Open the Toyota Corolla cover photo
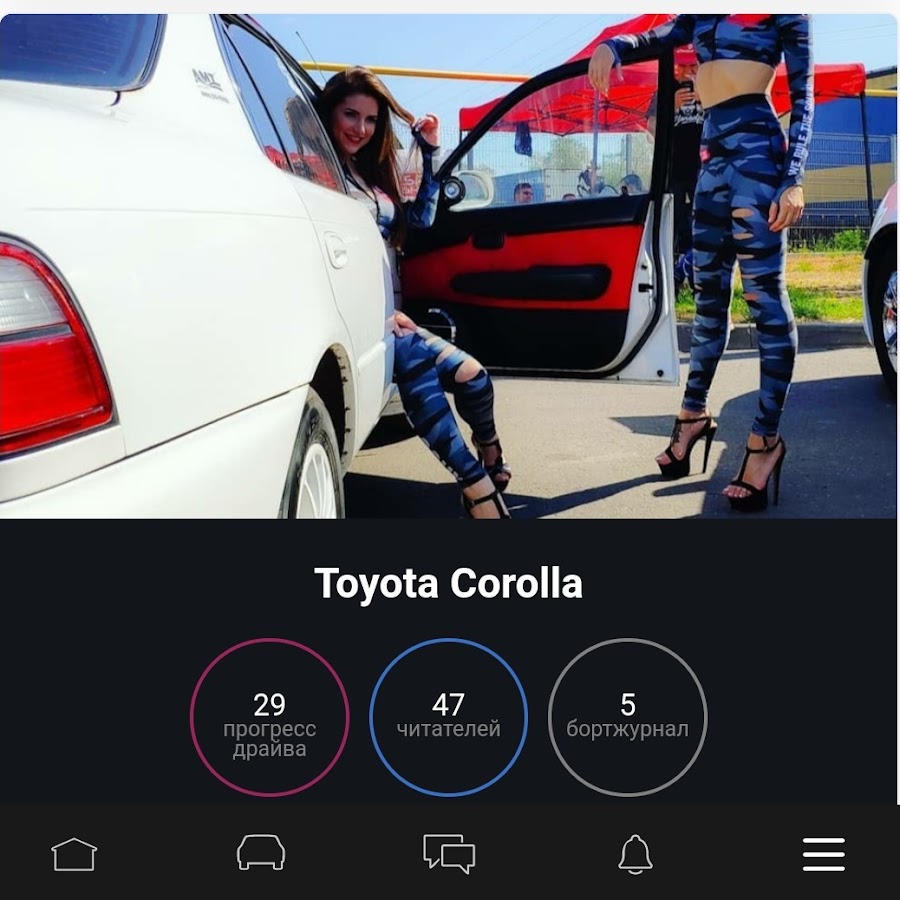This screenshot has height=900, width=900. (x=448, y=266)
